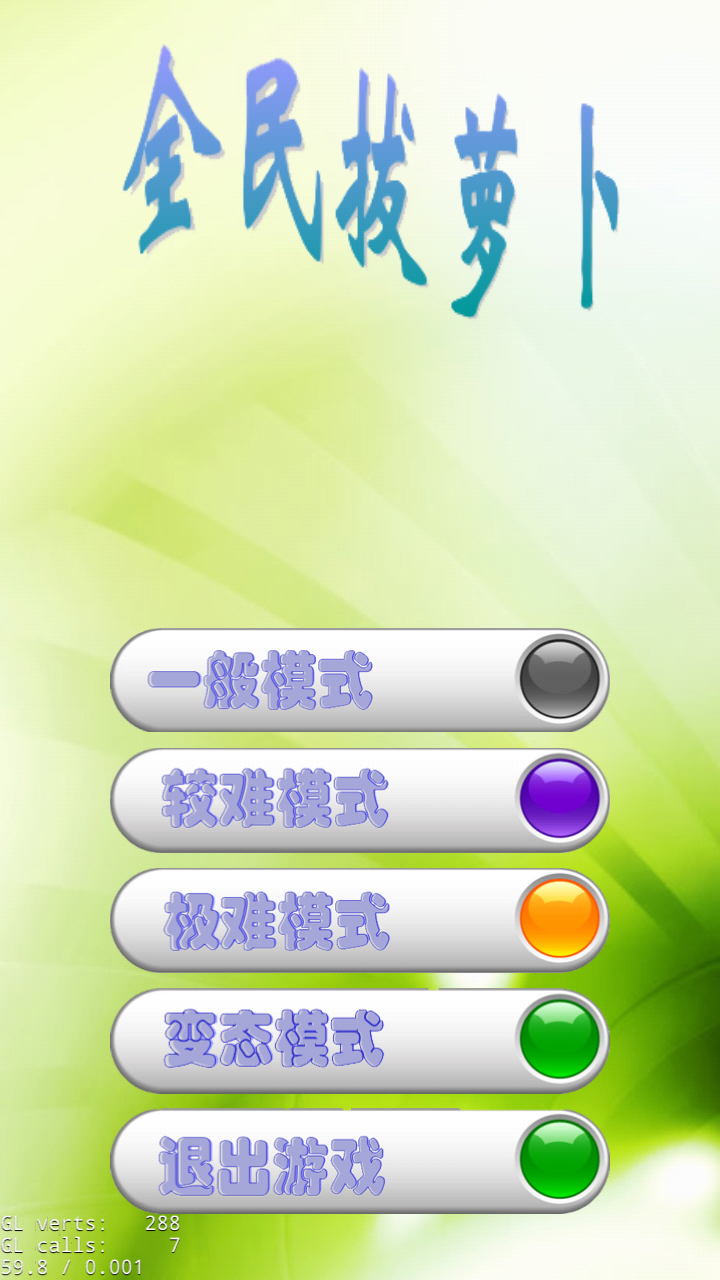
Task: Launch the 变态模式 mode
Action: (x=360, y=1040)
